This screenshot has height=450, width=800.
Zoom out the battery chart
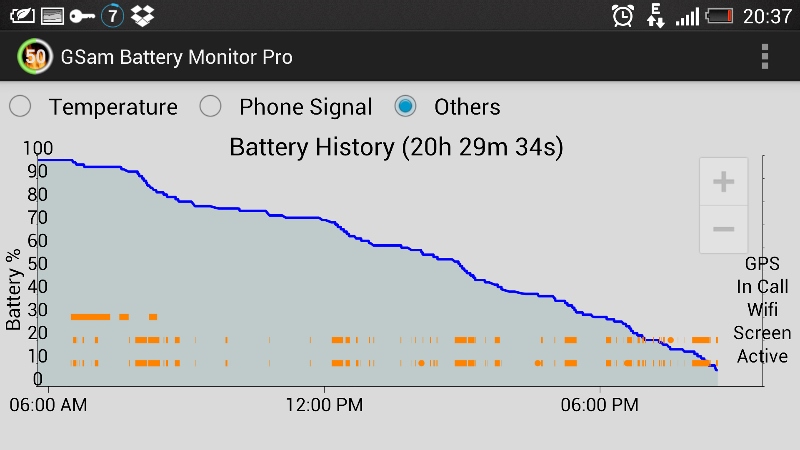723,229
